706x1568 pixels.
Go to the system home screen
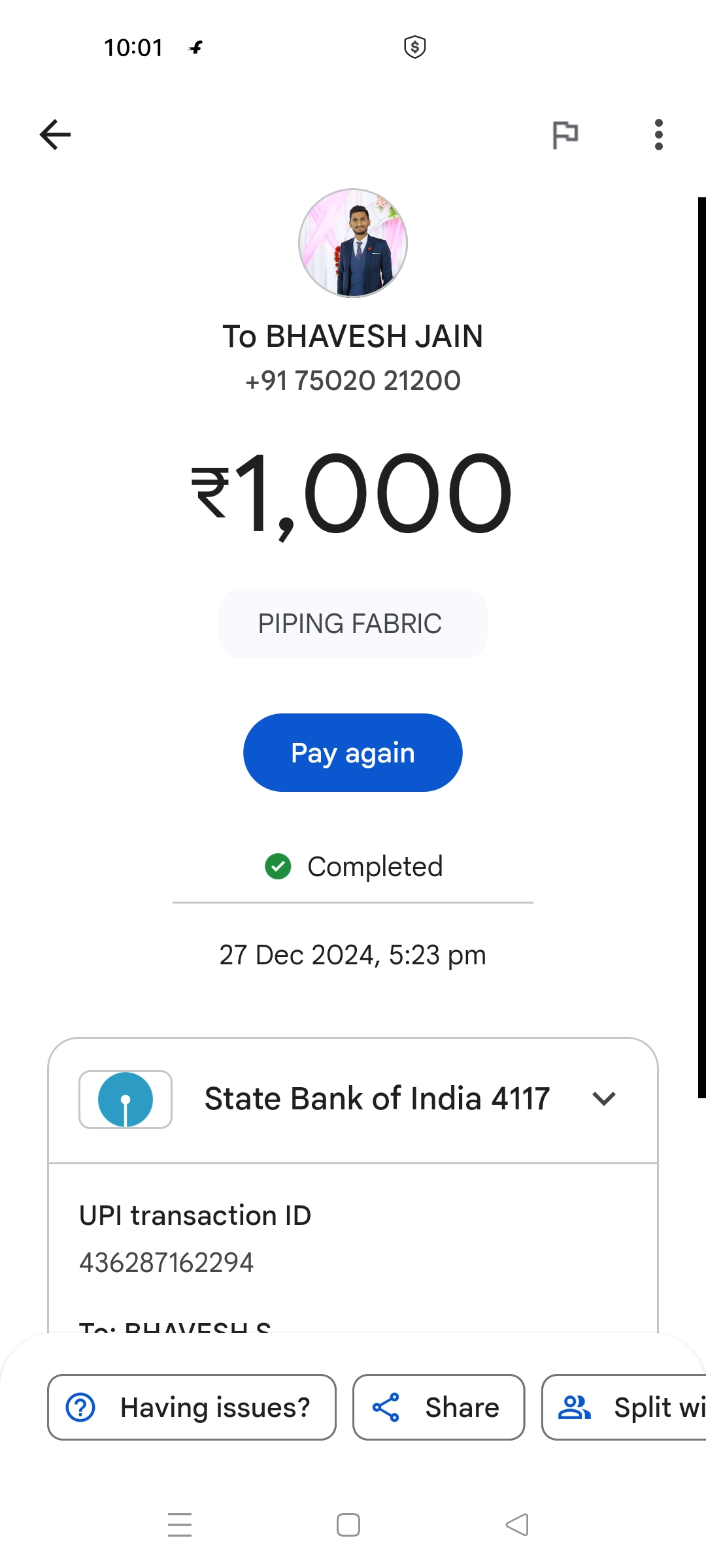pyautogui.click(x=348, y=1525)
